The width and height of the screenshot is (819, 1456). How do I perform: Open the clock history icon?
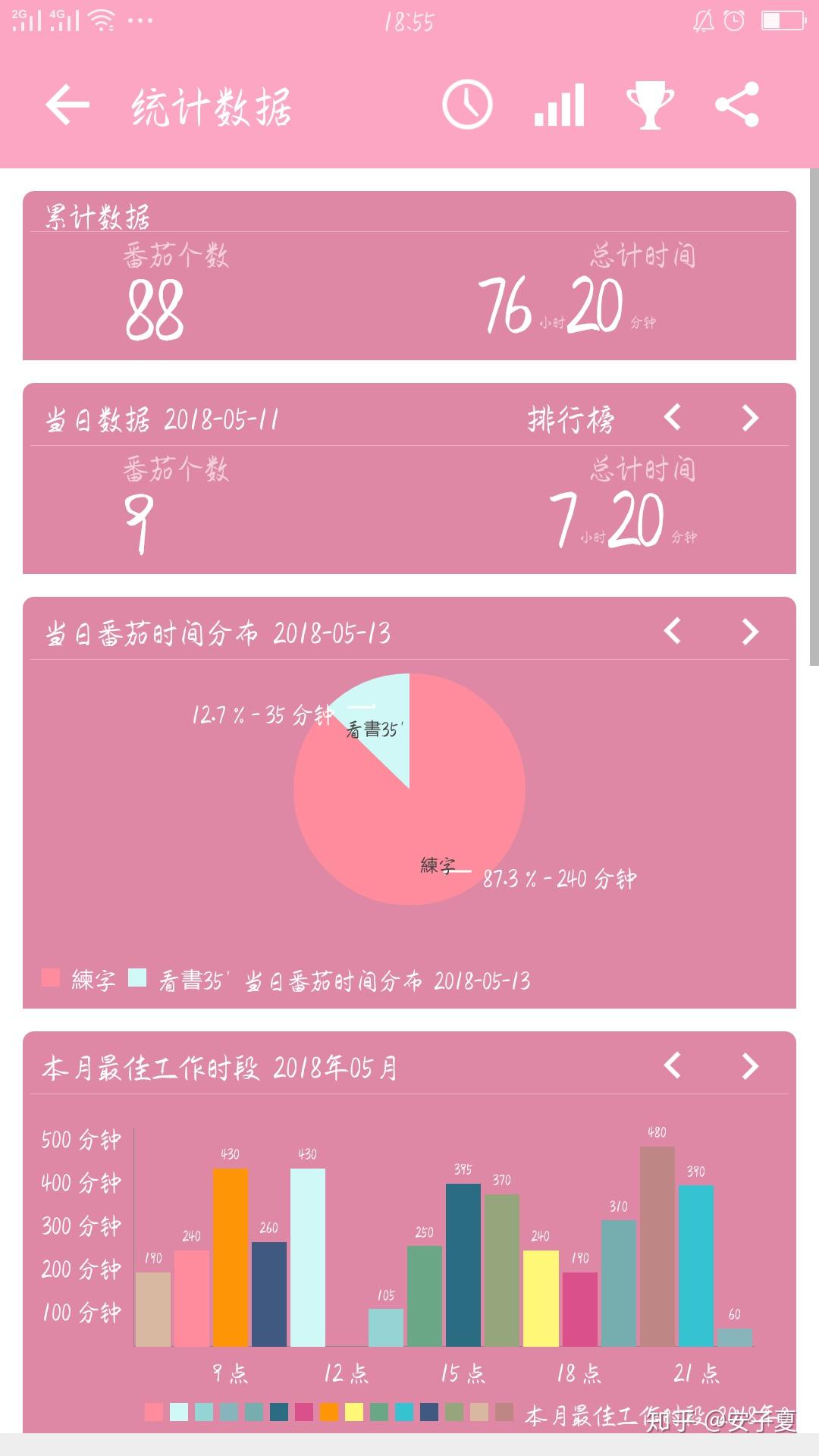467,105
